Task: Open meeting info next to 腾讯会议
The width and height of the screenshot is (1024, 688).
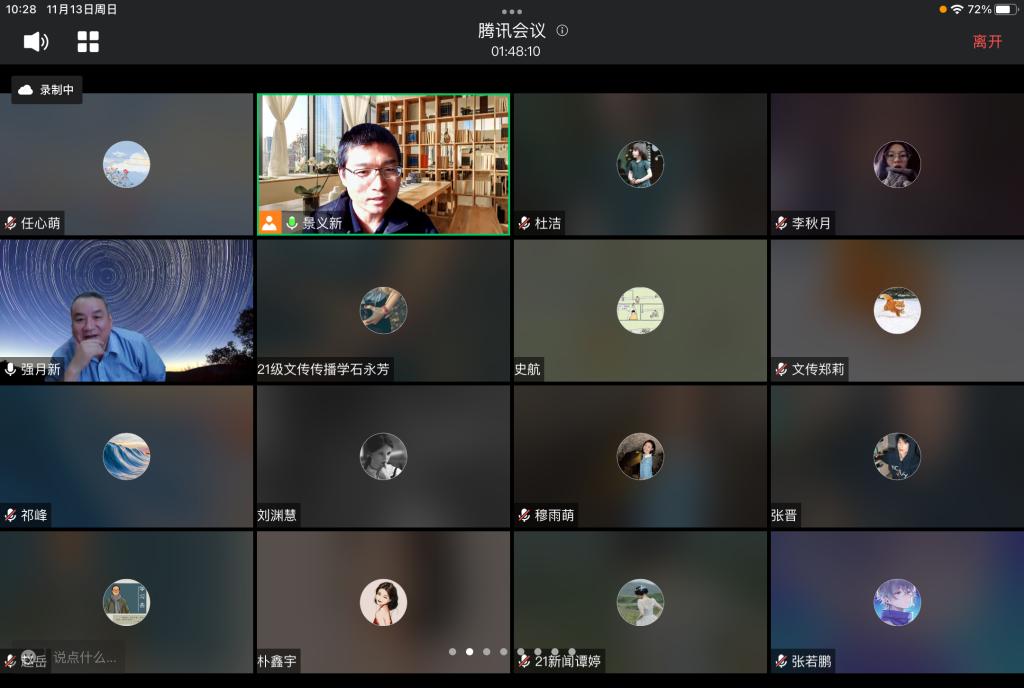Action: [x=562, y=30]
